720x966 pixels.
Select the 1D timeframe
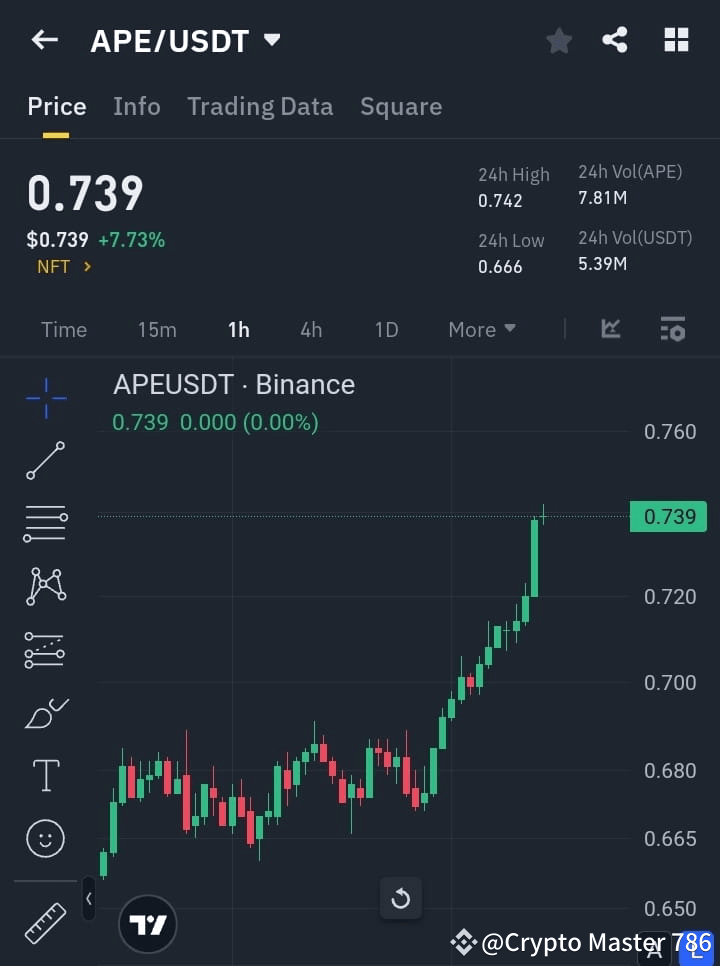pos(386,329)
